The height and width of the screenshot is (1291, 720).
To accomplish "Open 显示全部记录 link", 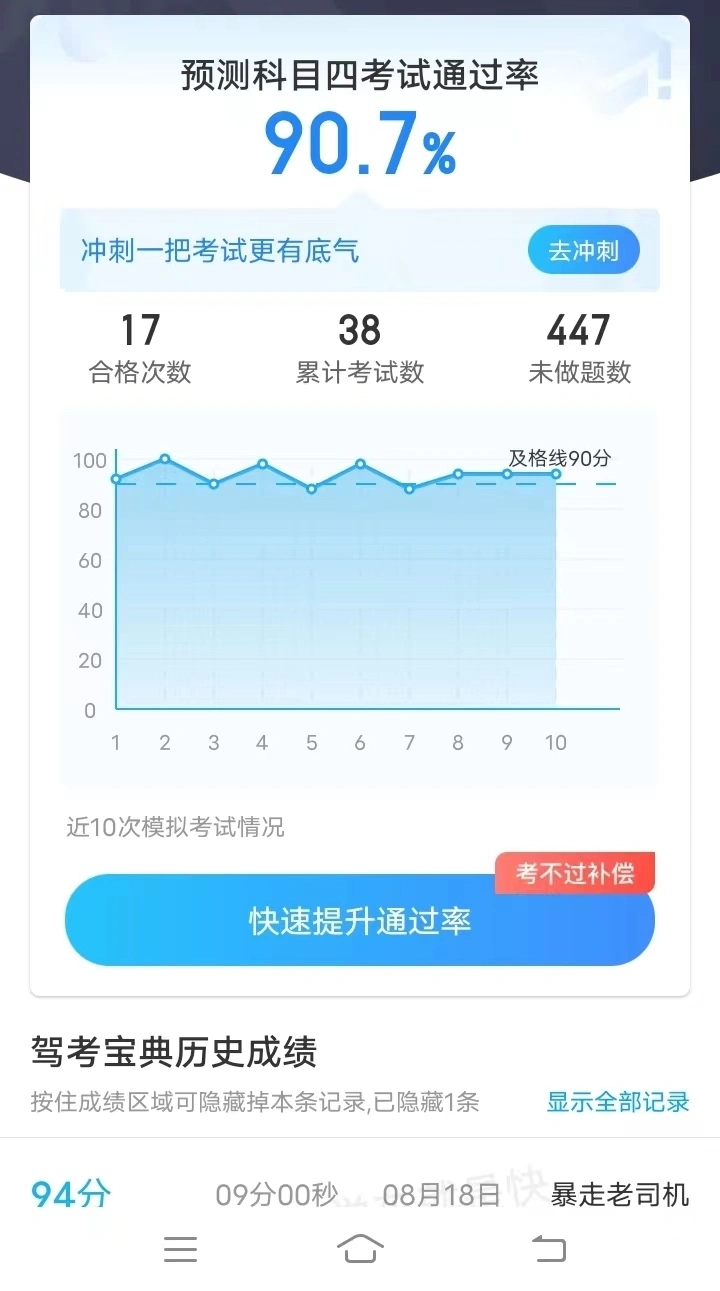I will click(x=618, y=1102).
